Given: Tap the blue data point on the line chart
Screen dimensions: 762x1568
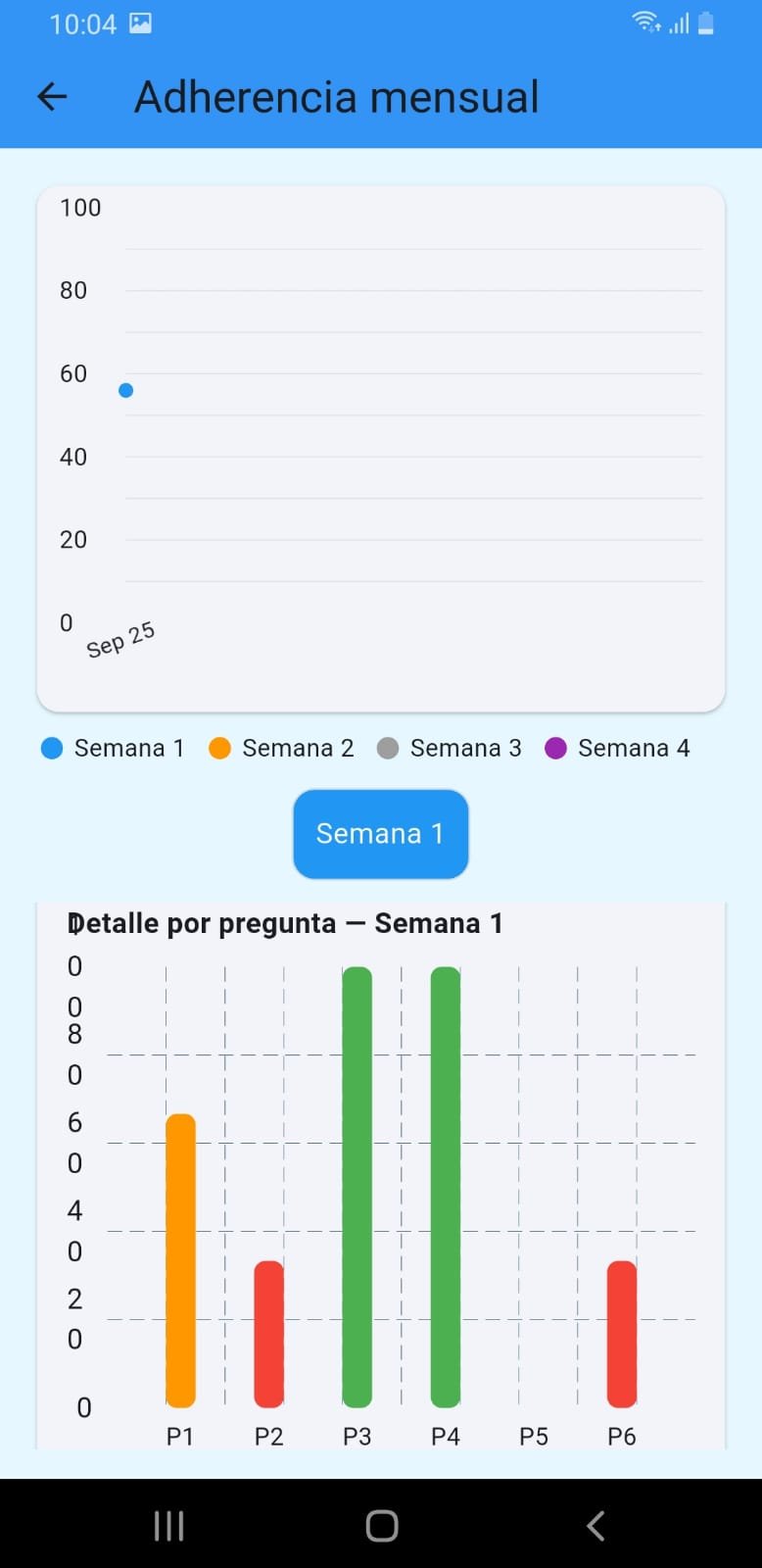Looking at the screenshot, I should coord(125,390).
